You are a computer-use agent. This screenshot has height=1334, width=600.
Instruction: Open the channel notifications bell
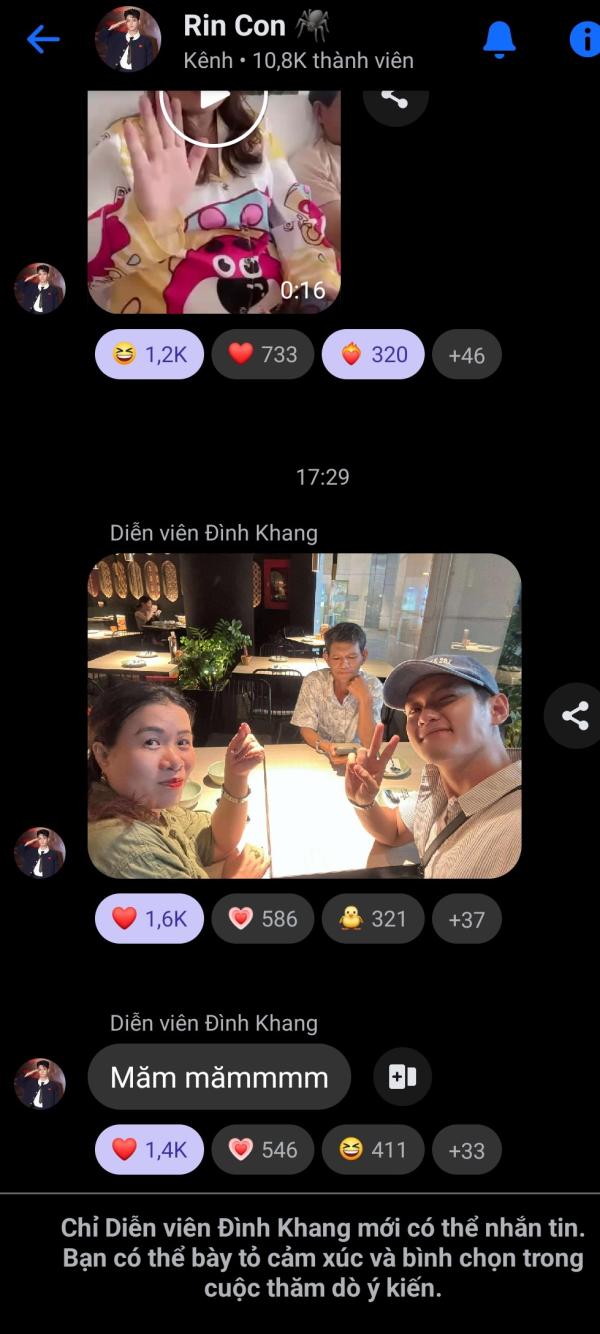499,39
